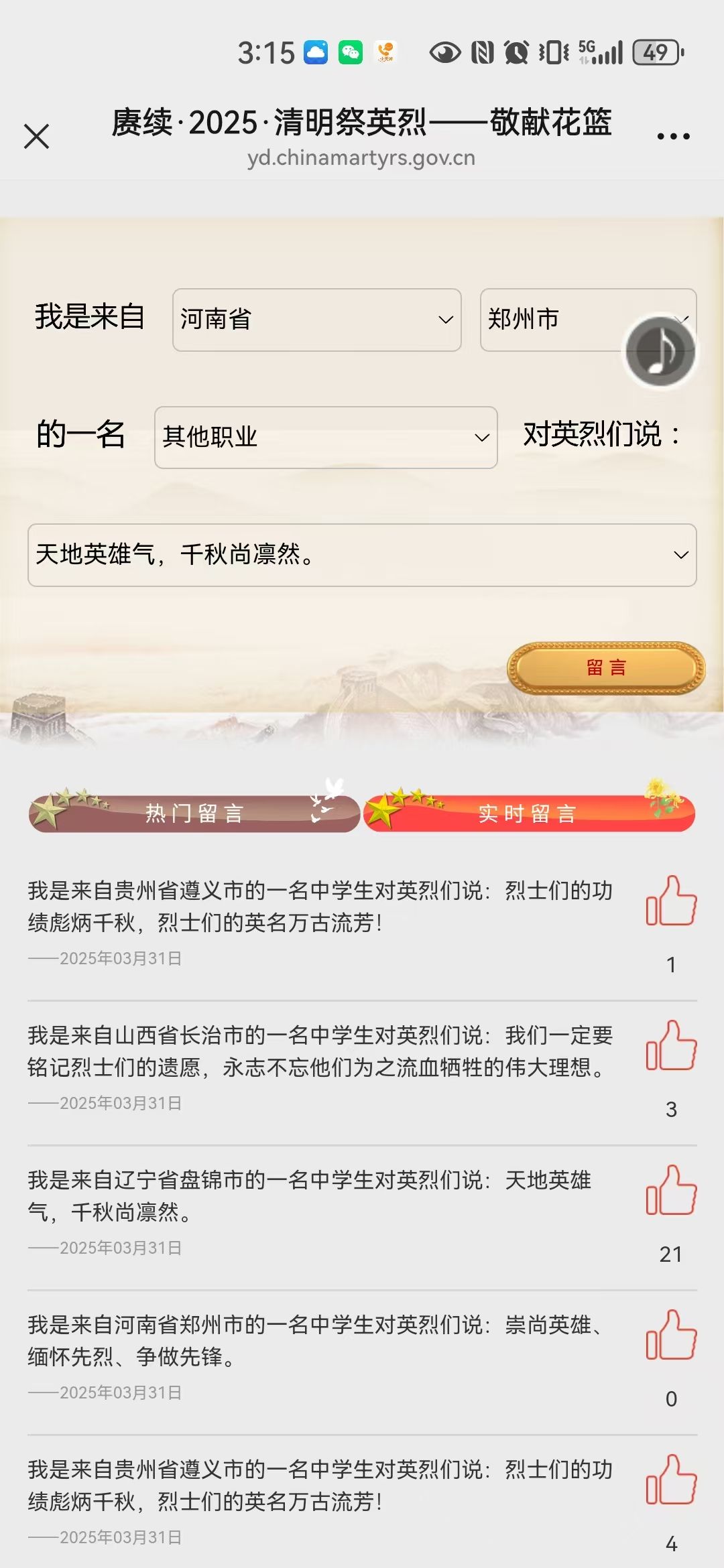Toggle the background music note icon
The width and height of the screenshot is (724, 1568).
(x=660, y=351)
